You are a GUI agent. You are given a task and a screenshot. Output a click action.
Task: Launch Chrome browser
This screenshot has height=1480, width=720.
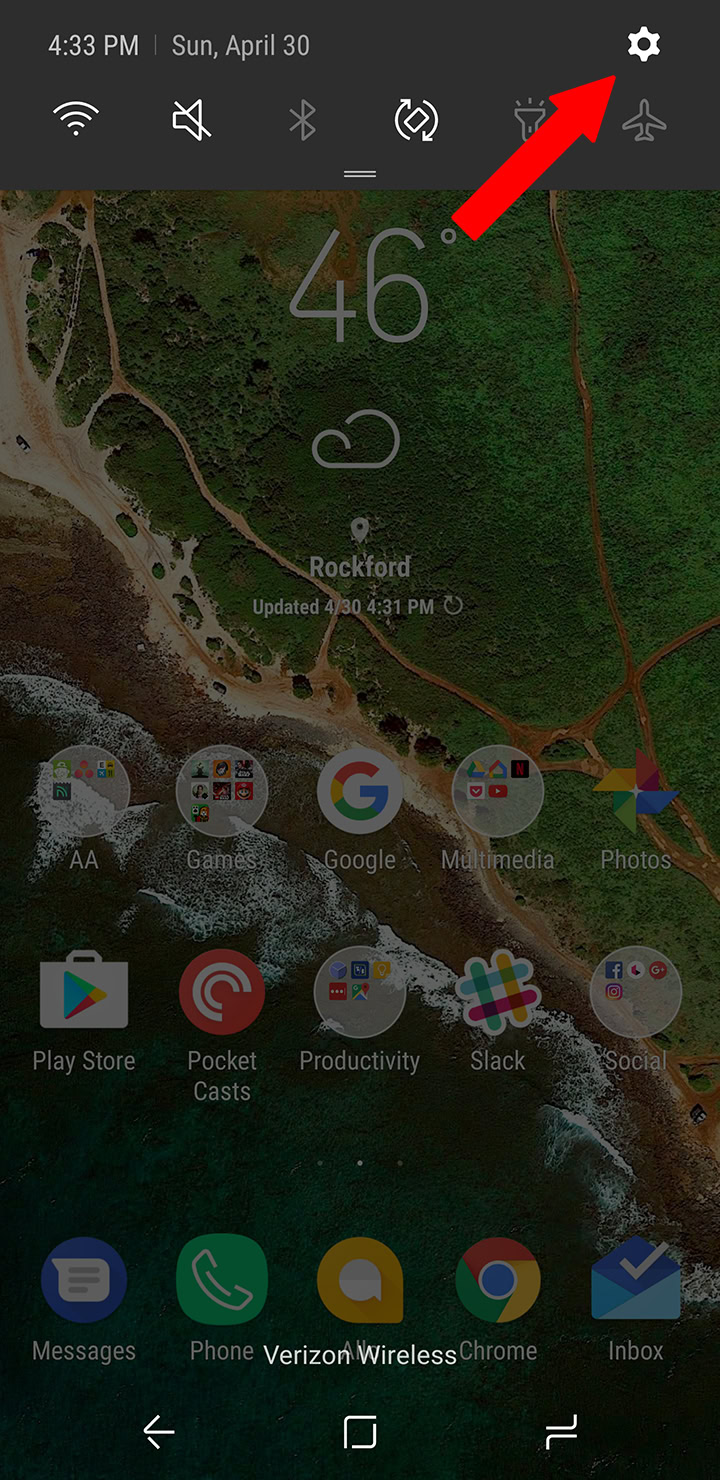(497, 1281)
